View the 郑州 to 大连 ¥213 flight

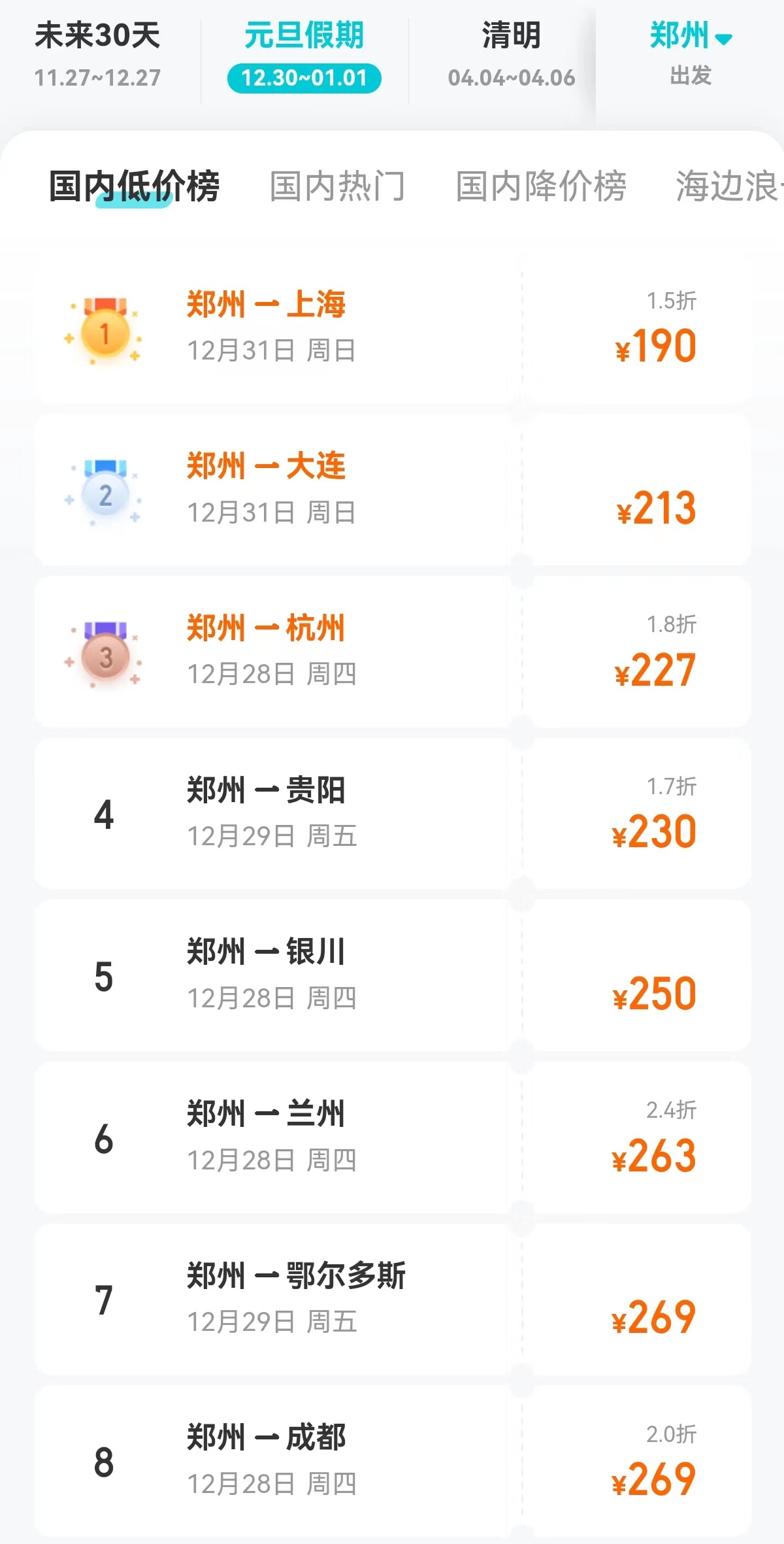click(x=392, y=489)
